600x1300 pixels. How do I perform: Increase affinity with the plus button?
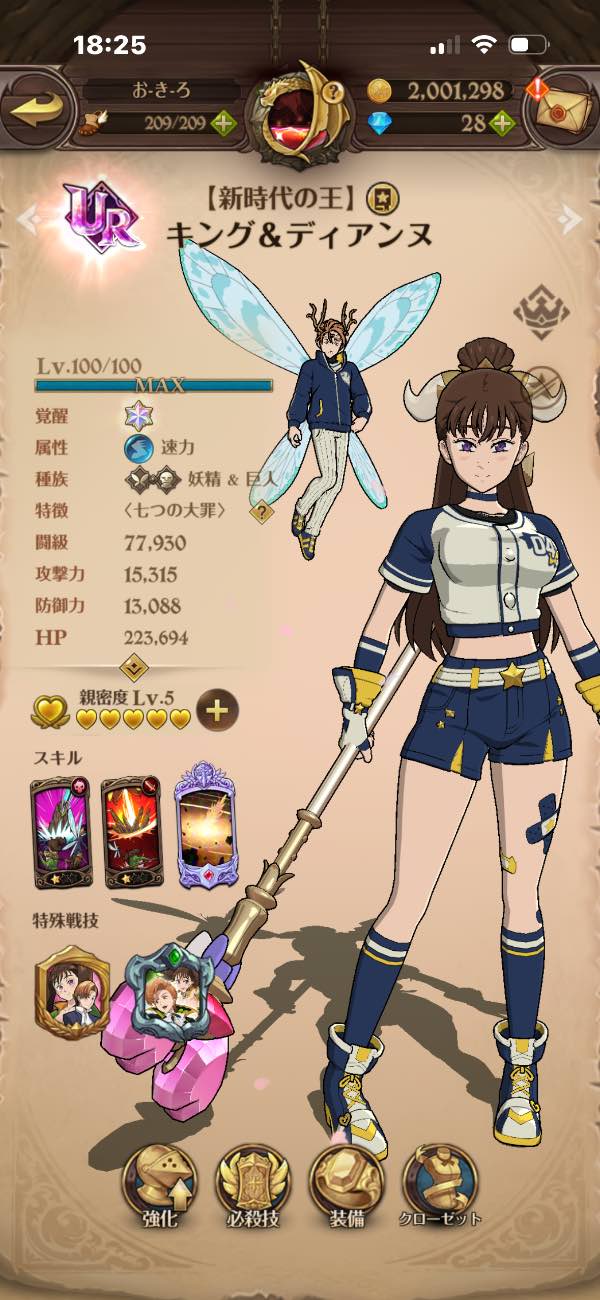[217, 712]
